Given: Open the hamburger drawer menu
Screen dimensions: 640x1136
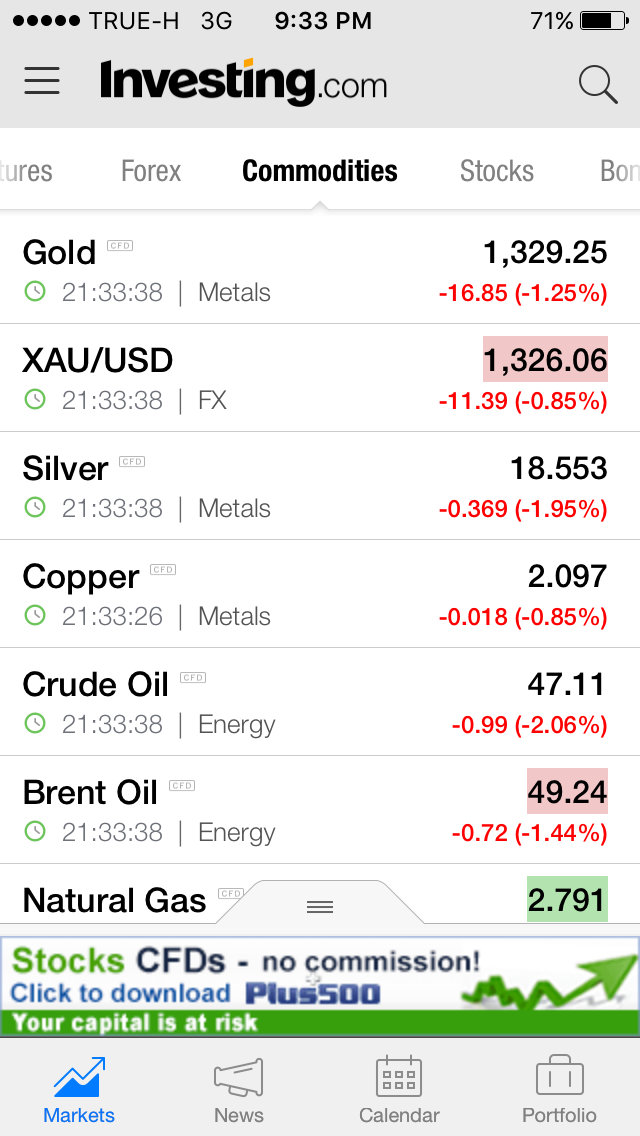Looking at the screenshot, I should click(x=42, y=81).
